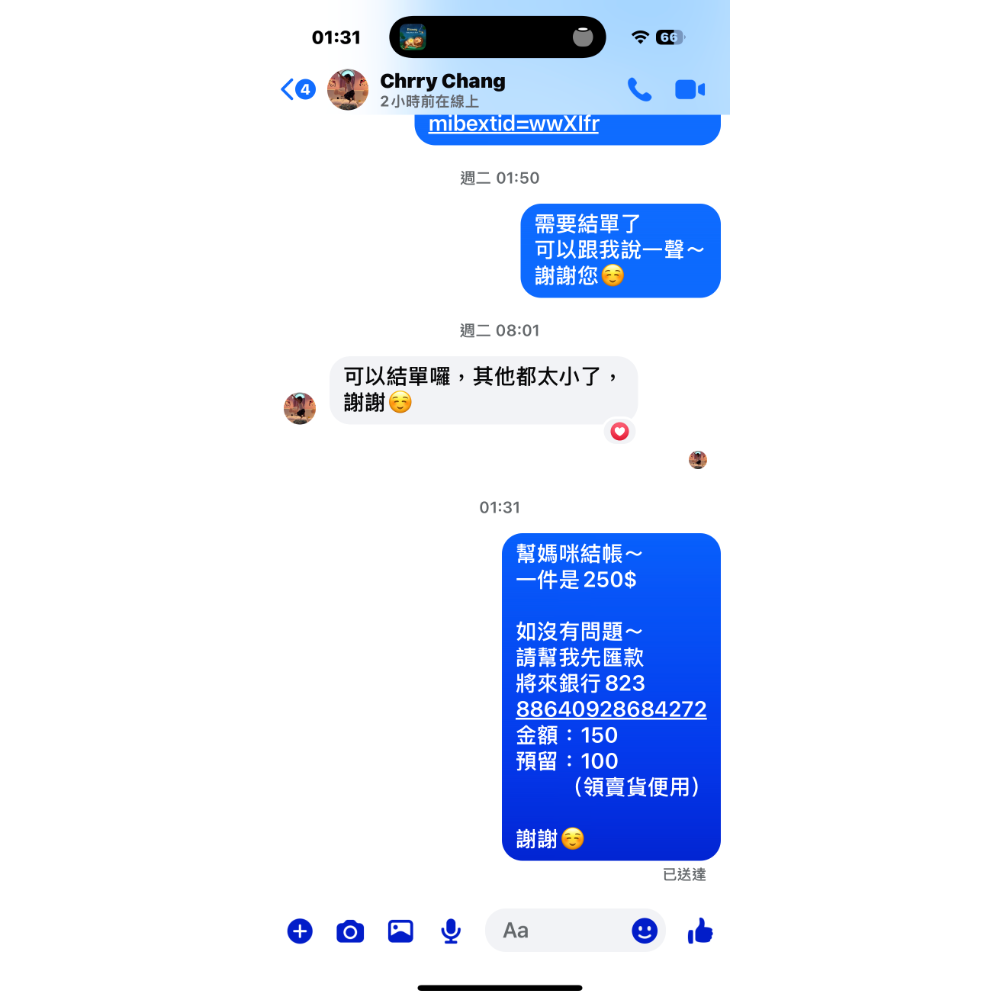View the heart reaction on Chrry's message
This screenshot has width=1000, height=1000.
(620, 432)
